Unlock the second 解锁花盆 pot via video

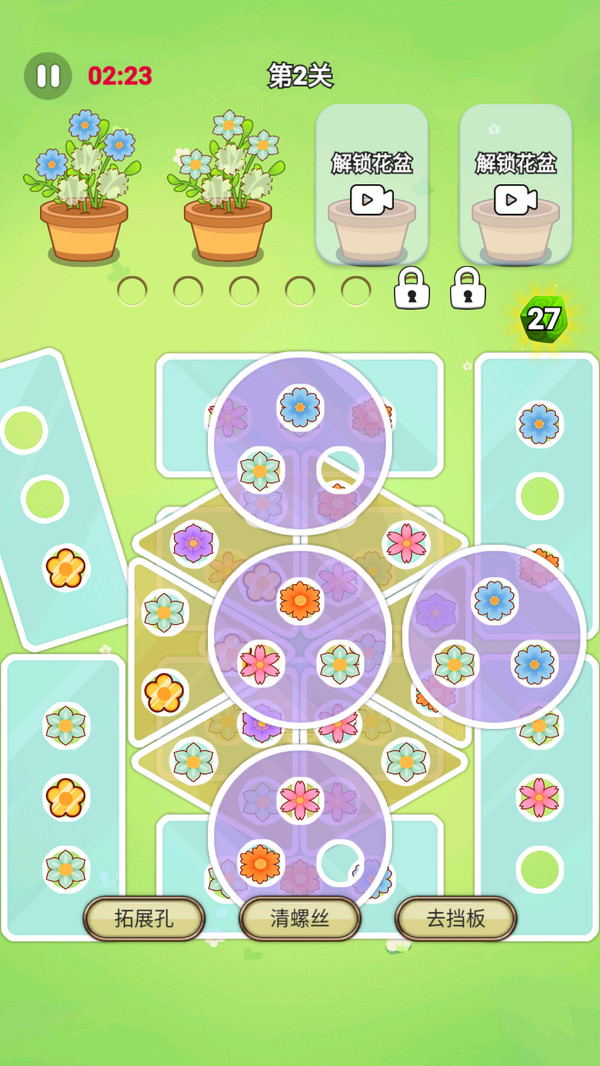click(x=516, y=186)
